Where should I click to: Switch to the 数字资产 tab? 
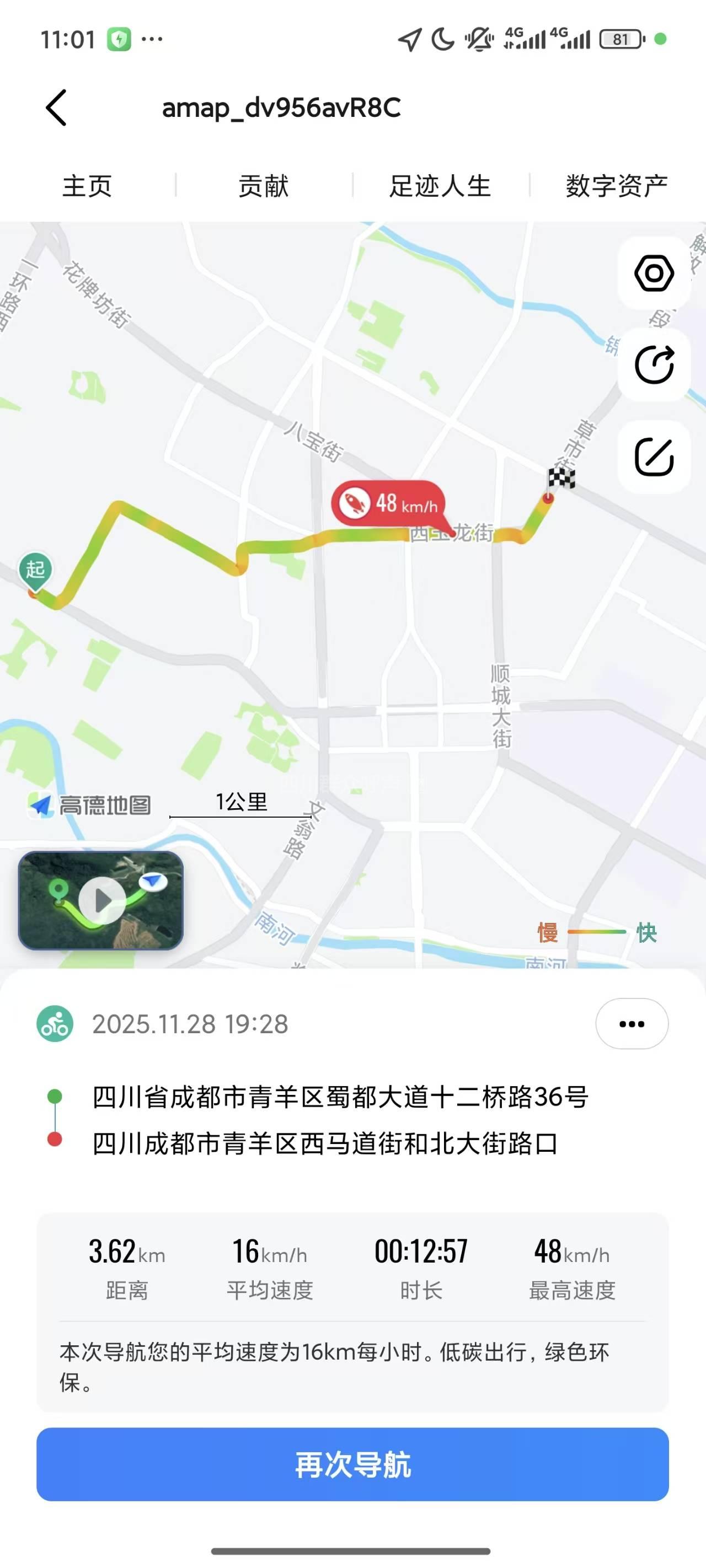click(617, 186)
